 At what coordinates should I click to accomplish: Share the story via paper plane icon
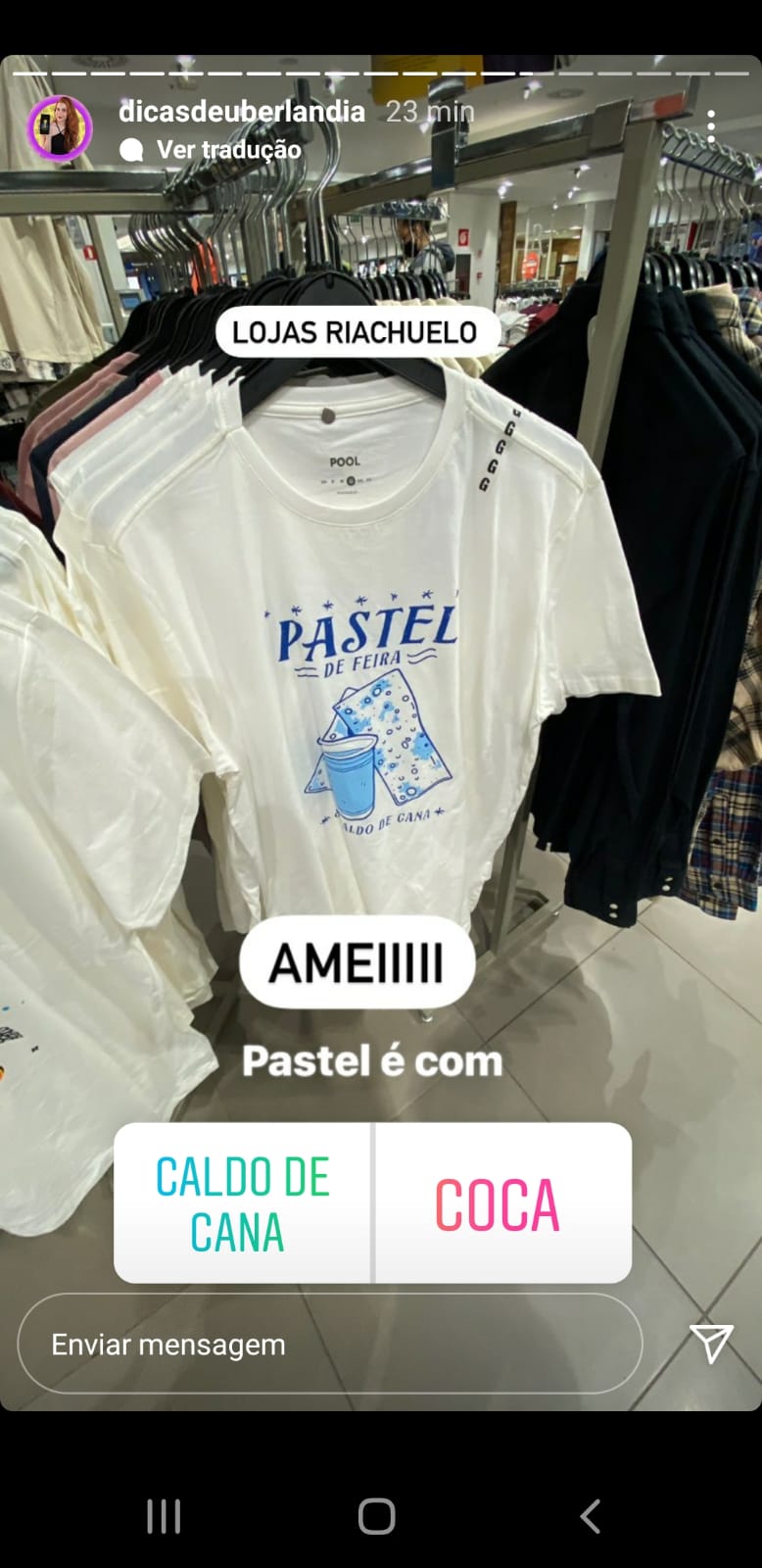[711, 1343]
